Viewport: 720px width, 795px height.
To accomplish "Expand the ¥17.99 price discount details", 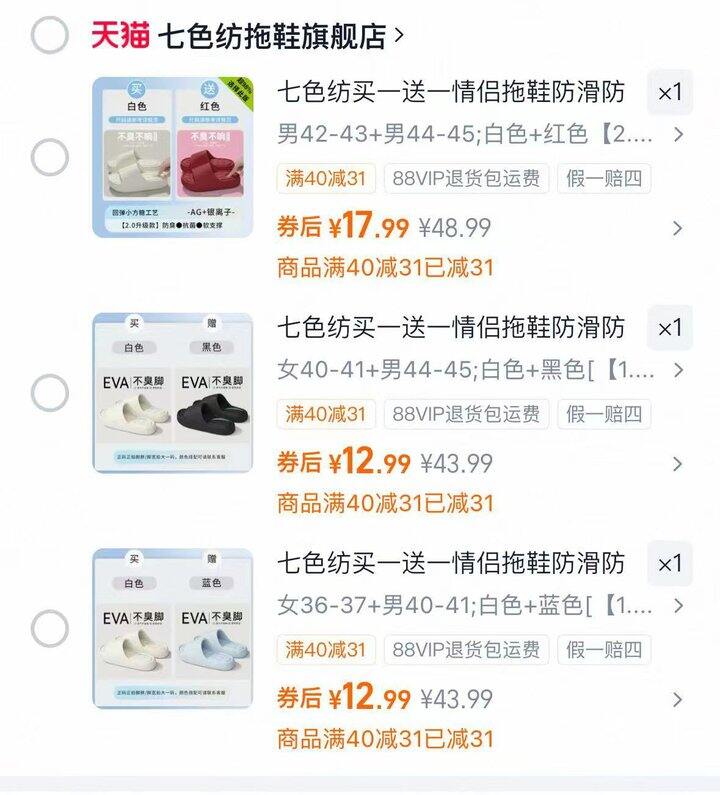I will tap(677, 228).
